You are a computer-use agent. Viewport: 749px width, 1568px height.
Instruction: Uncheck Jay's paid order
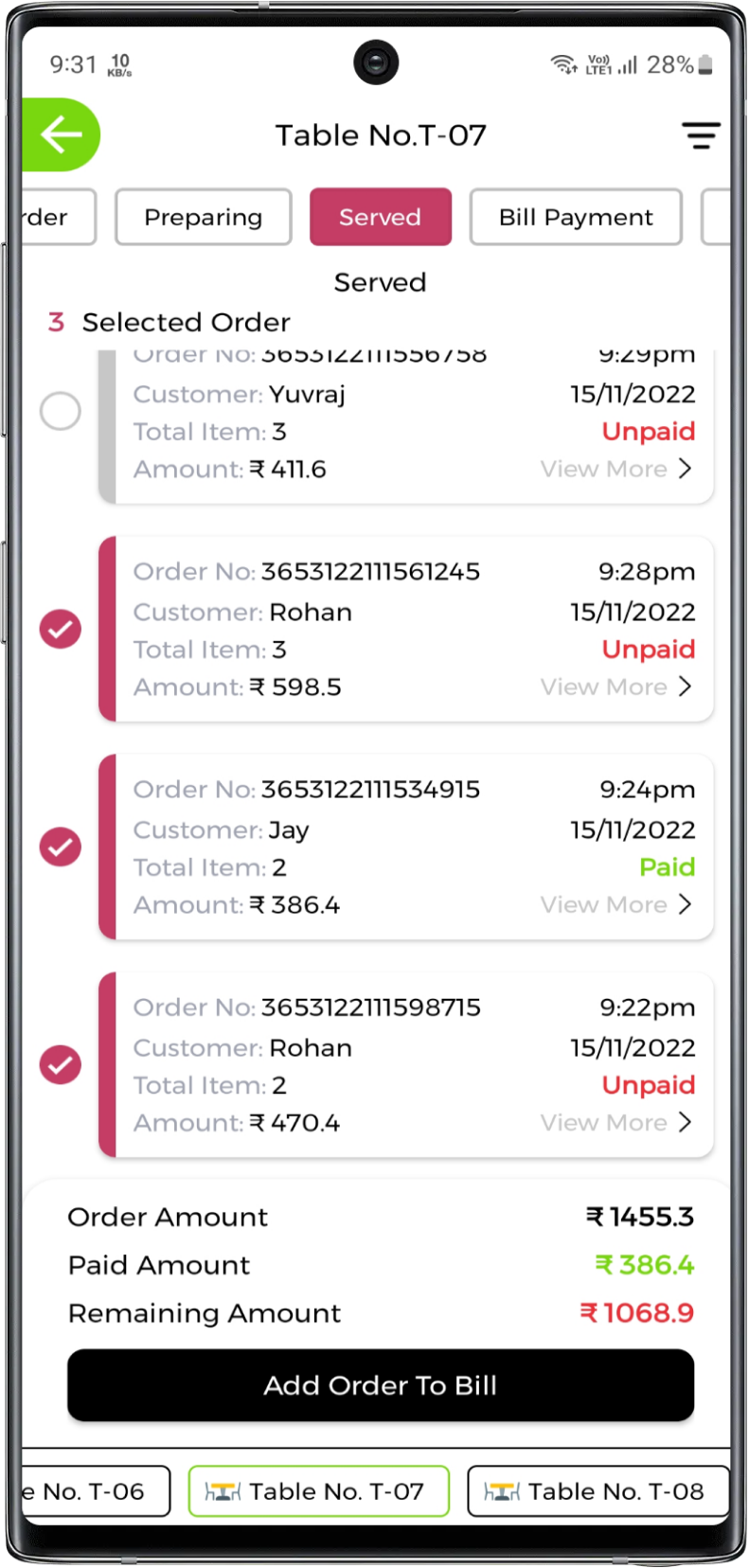(60, 847)
